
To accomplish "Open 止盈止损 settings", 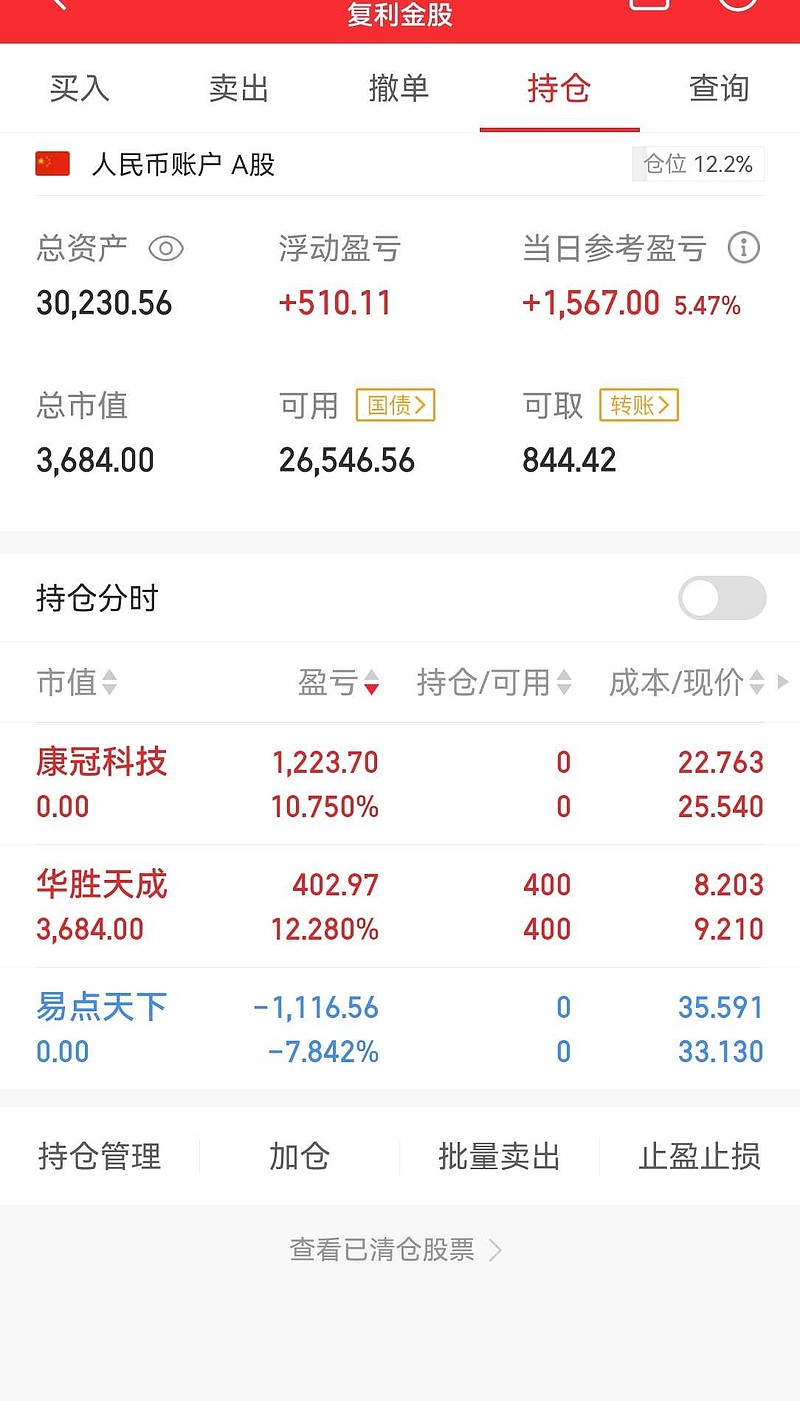I will [x=700, y=1157].
